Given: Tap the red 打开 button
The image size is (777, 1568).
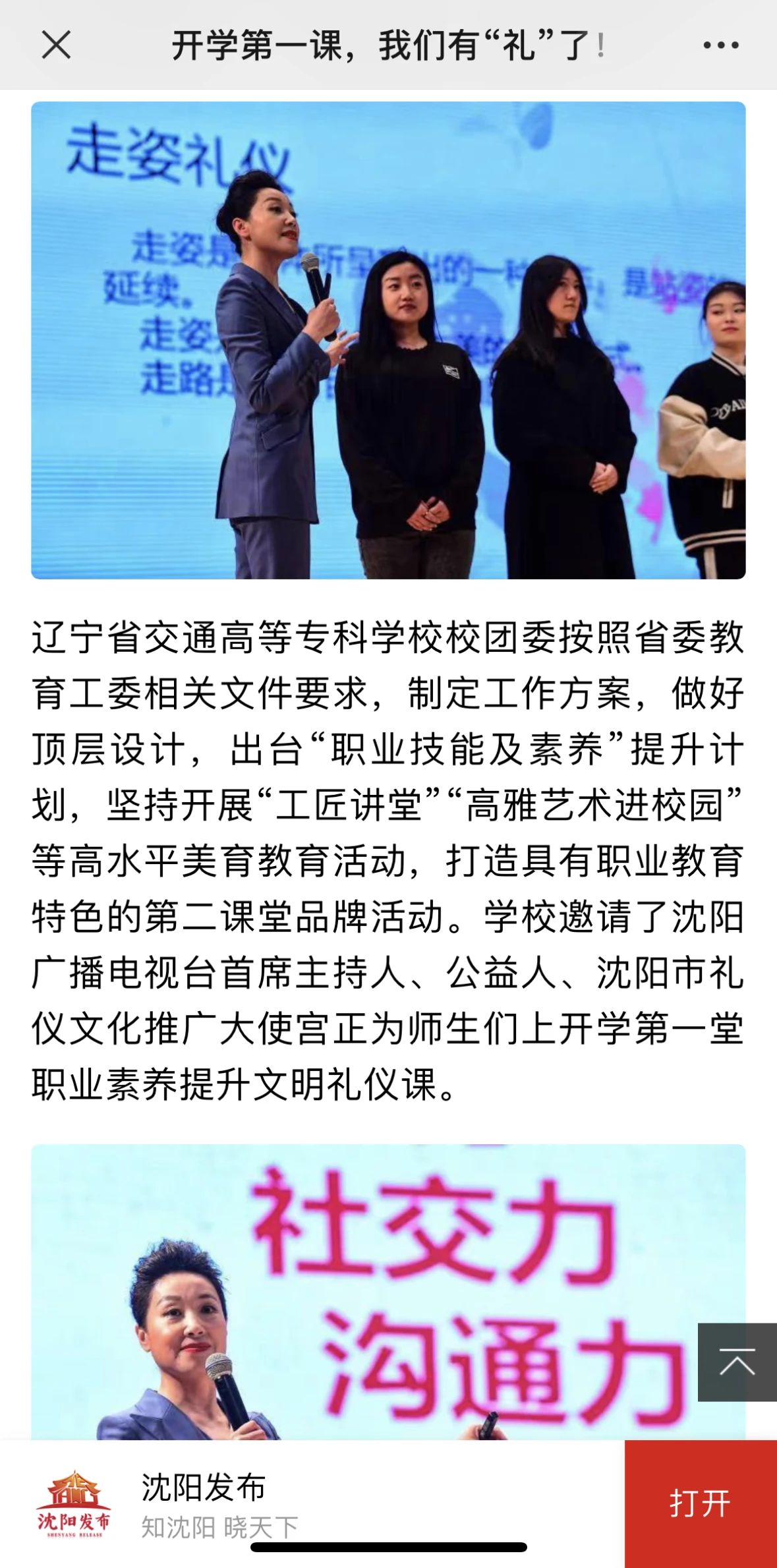Looking at the screenshot, I should coord(700,1503).
